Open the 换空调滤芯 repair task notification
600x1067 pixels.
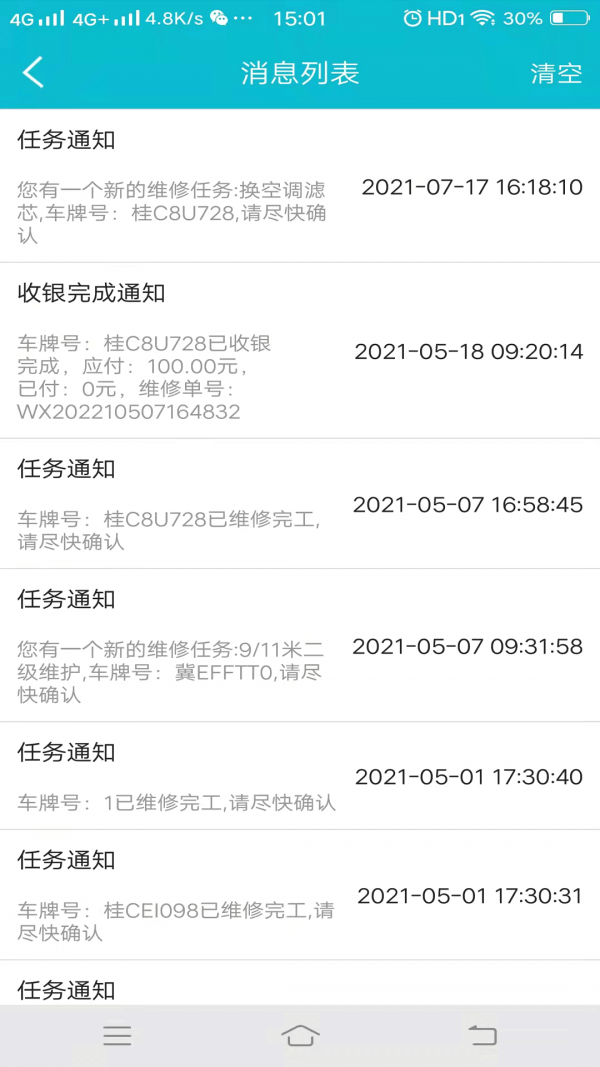(300, 187)
